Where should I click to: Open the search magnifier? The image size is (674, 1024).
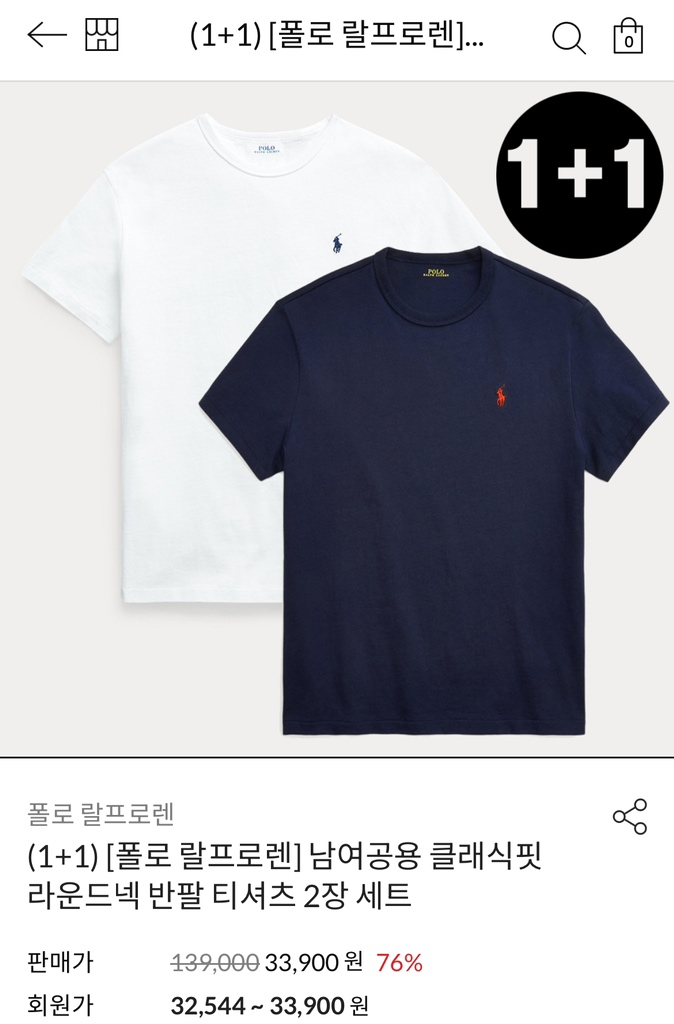pyautogui.click(x=568, y=38)
